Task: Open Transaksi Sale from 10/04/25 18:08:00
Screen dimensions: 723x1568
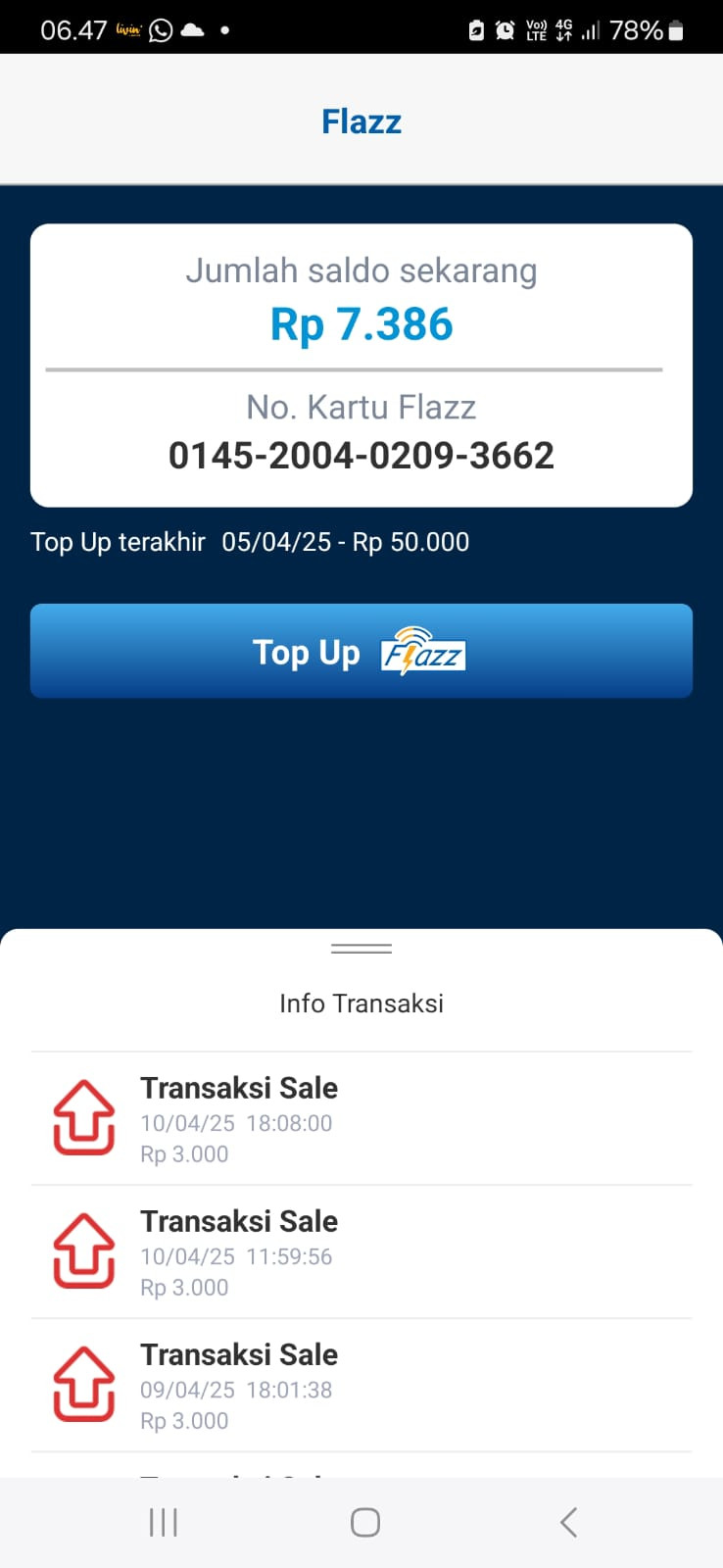Action: tap(361, 1119)
